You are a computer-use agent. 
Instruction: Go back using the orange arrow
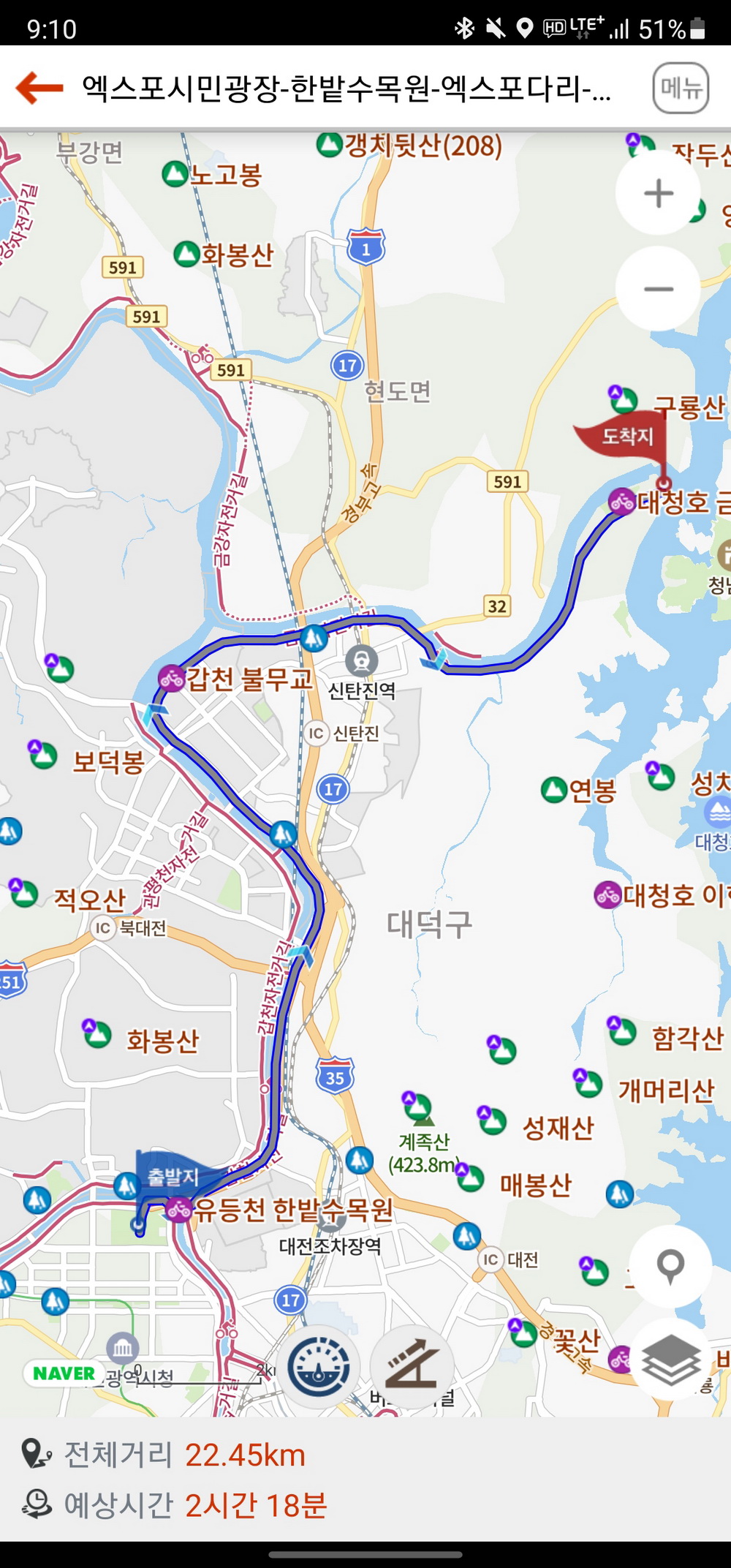pos(40,88)
